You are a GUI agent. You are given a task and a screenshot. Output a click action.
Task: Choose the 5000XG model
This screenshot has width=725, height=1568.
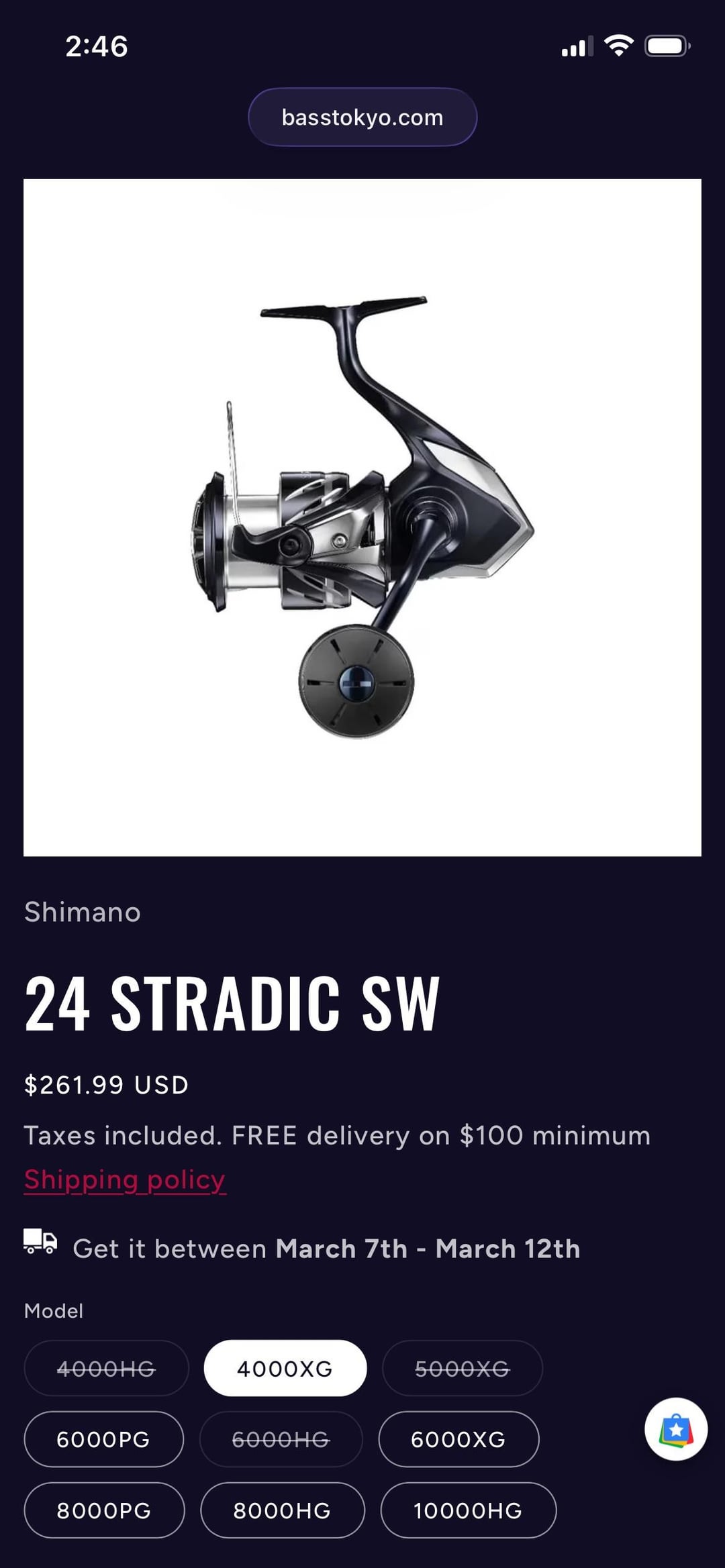coord(462,1369)
